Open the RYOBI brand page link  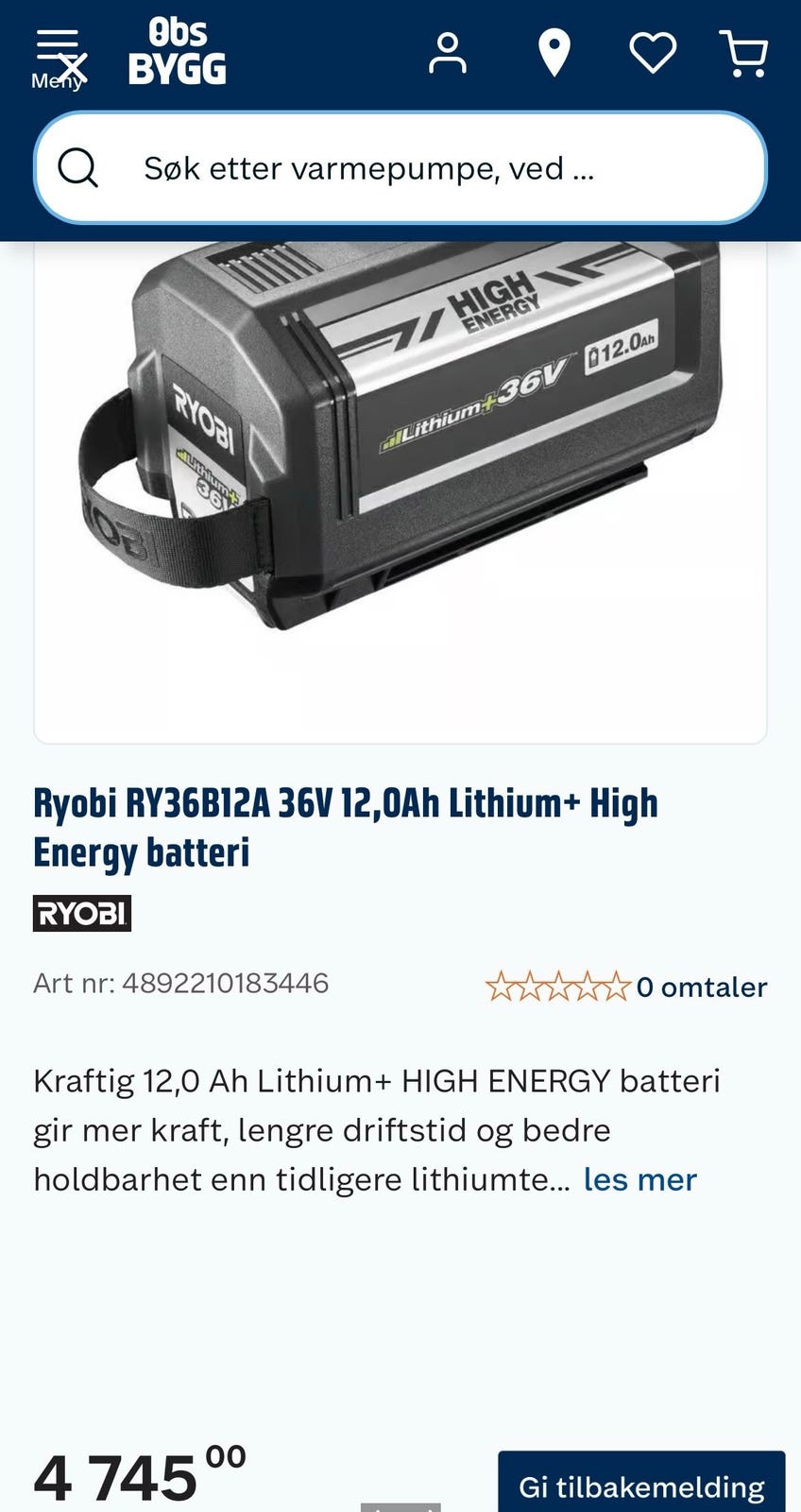pyautogui.click(x=82, y=913)
